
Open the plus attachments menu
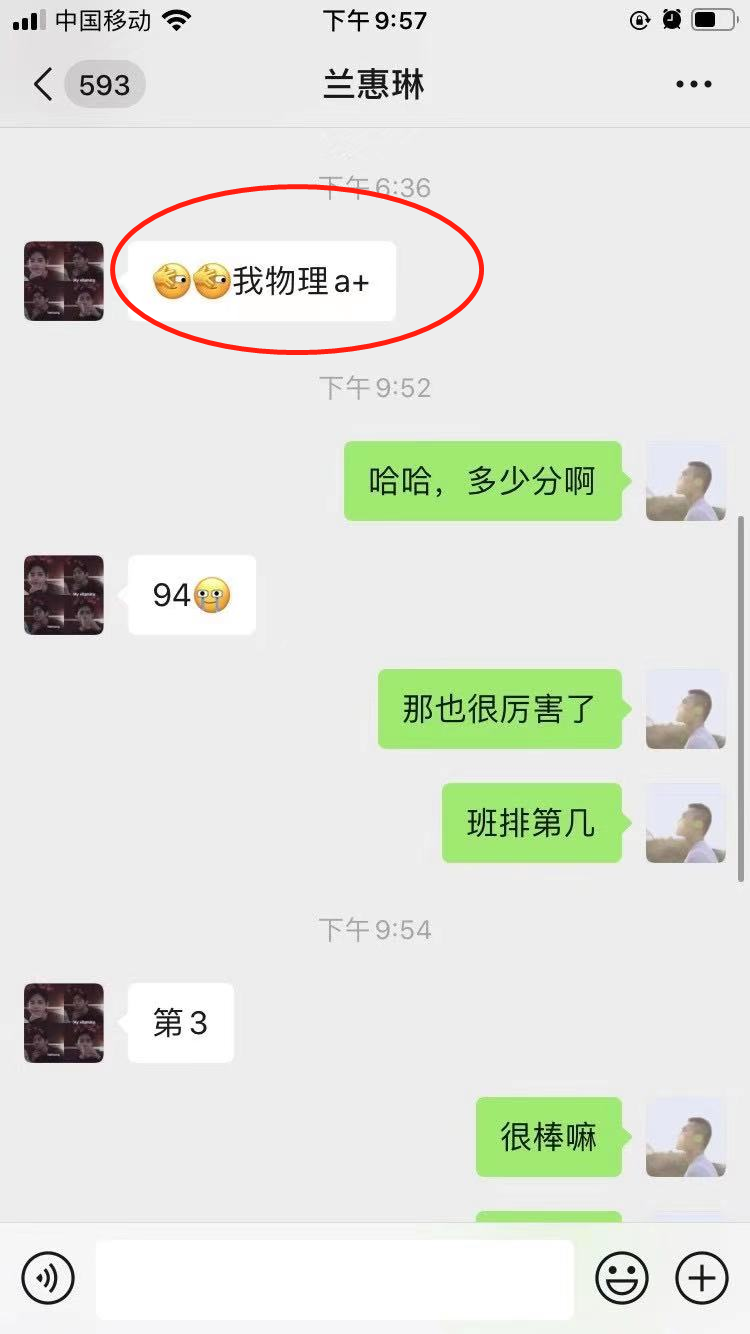pyautogui.click(x=702, y=1278)
